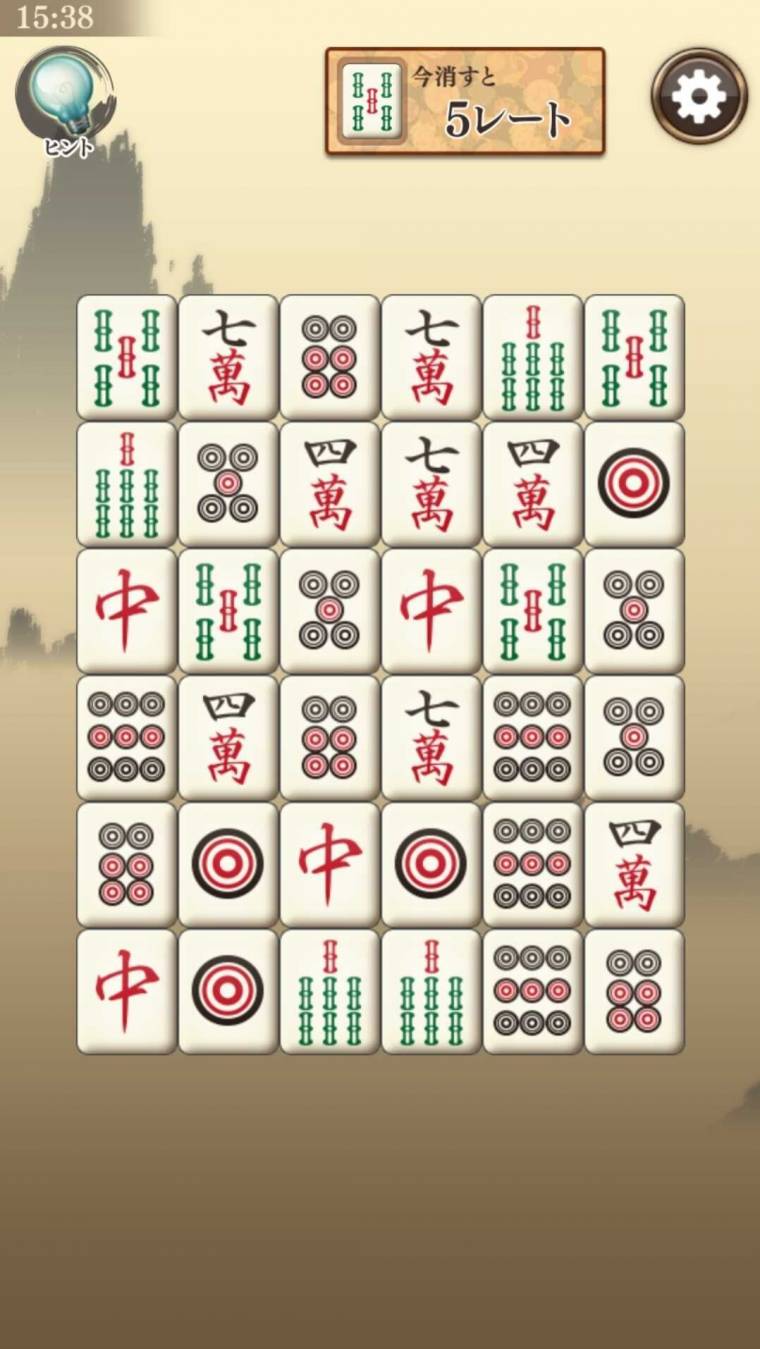
Task: Select an eight-bamboo tile in the bottom row
Action: coord(328,991)
